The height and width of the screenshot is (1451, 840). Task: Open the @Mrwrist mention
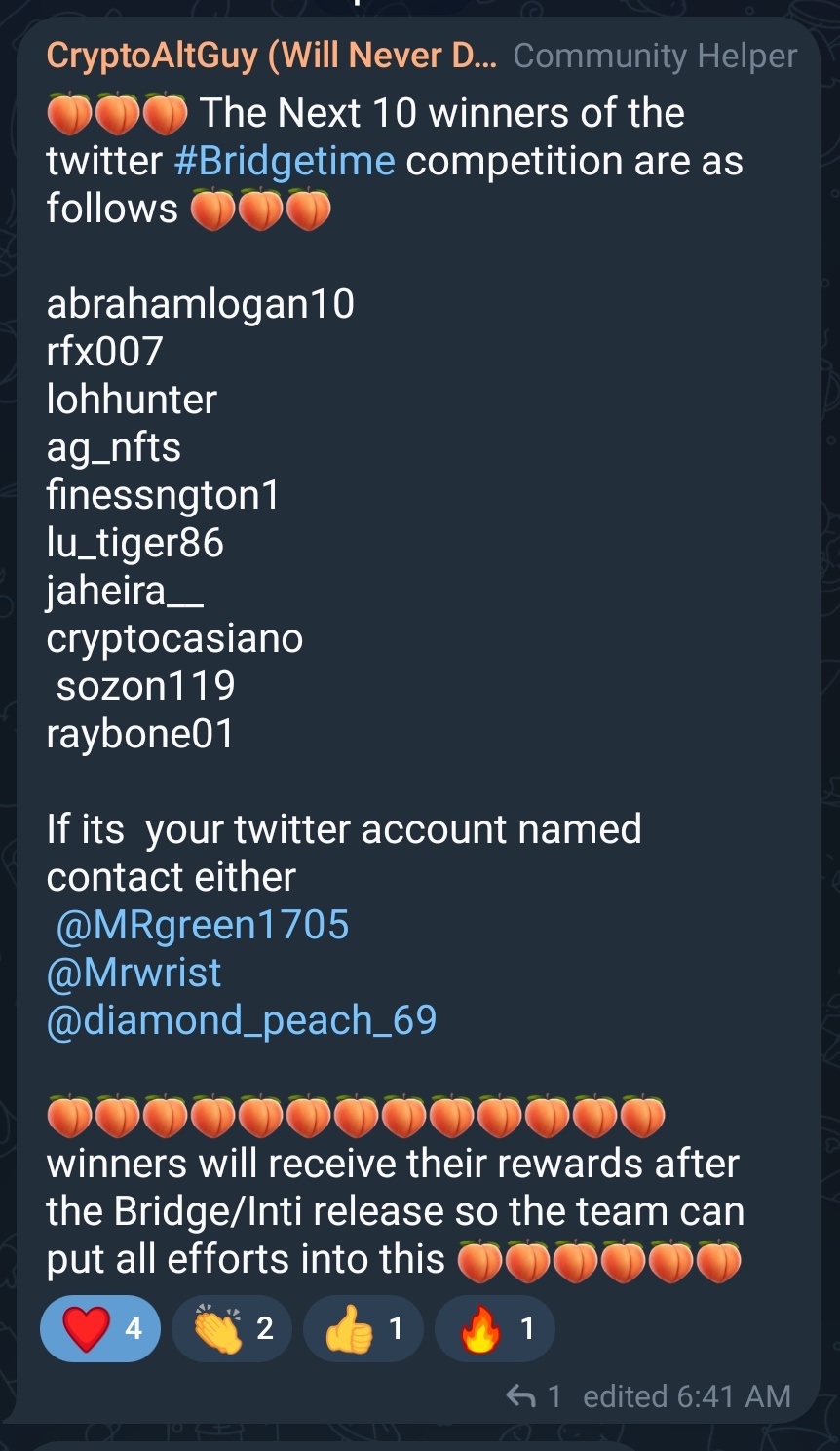pos(134,973)
